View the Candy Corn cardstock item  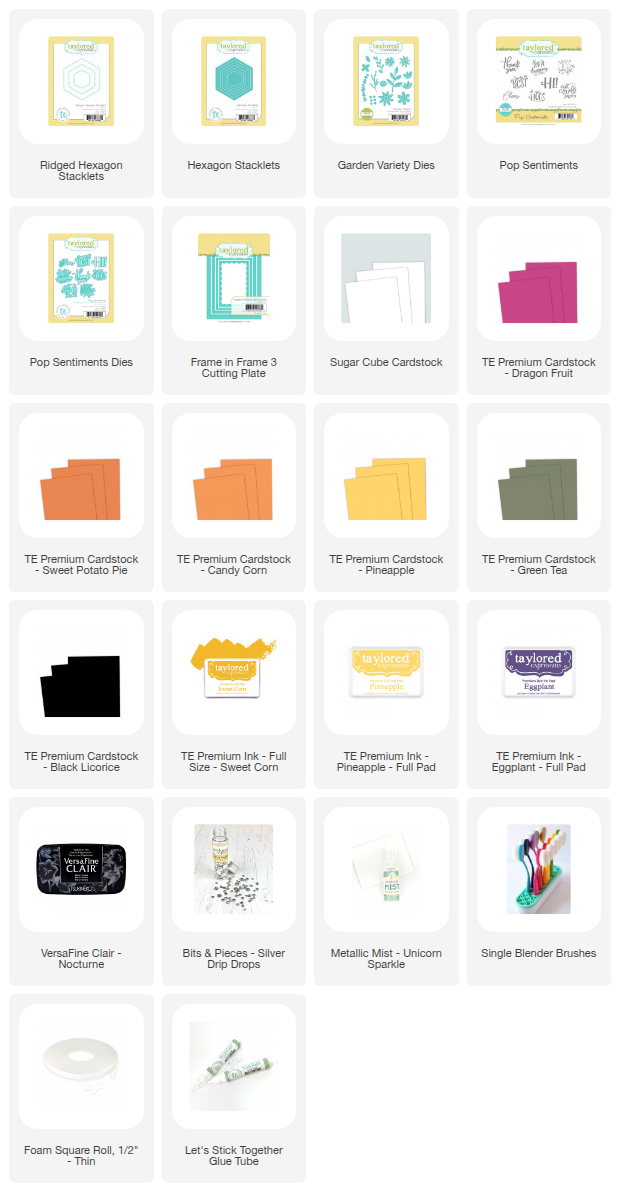(233, 477)
